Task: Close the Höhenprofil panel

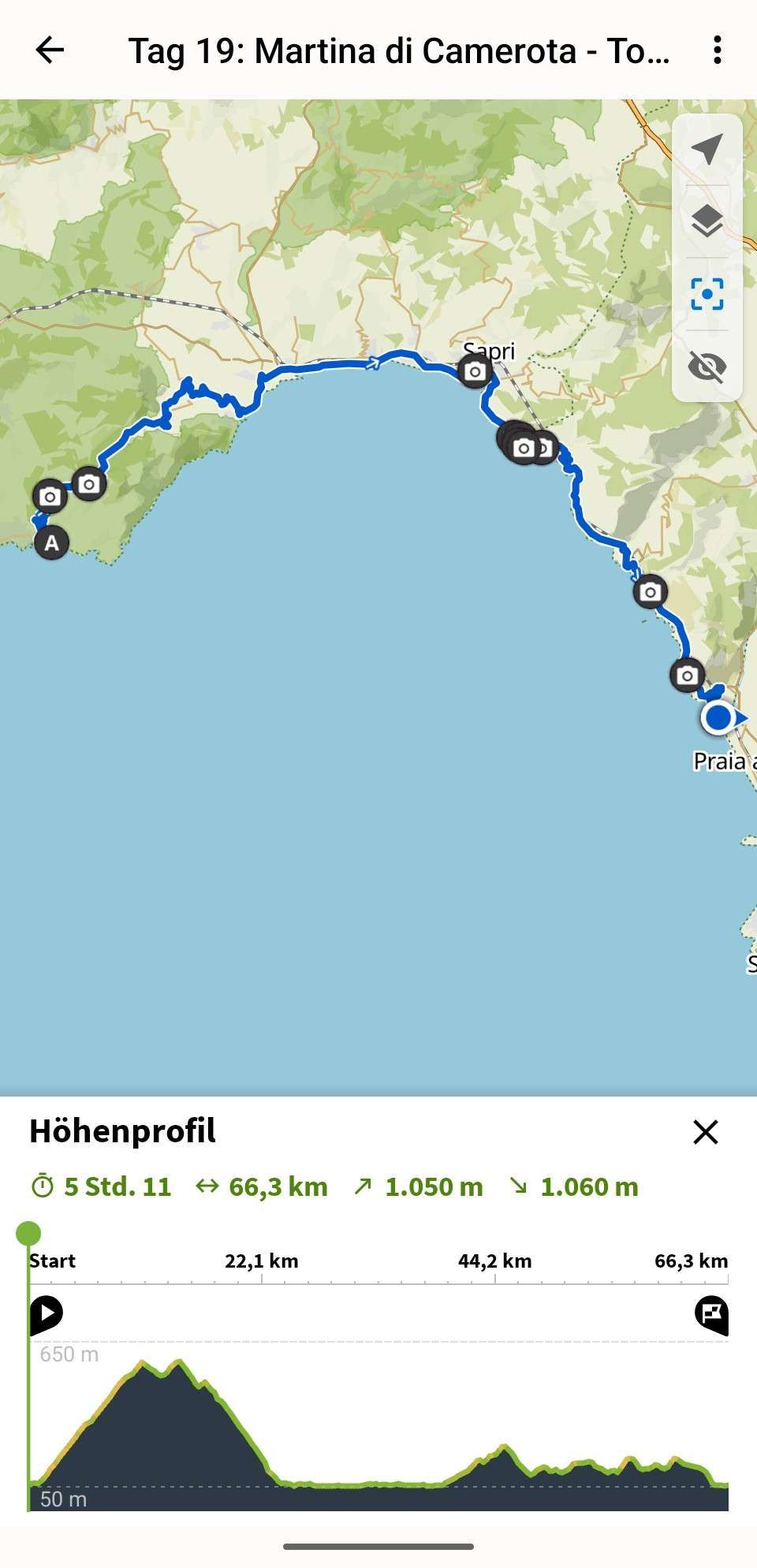Action: click(x=705, y=1132)
